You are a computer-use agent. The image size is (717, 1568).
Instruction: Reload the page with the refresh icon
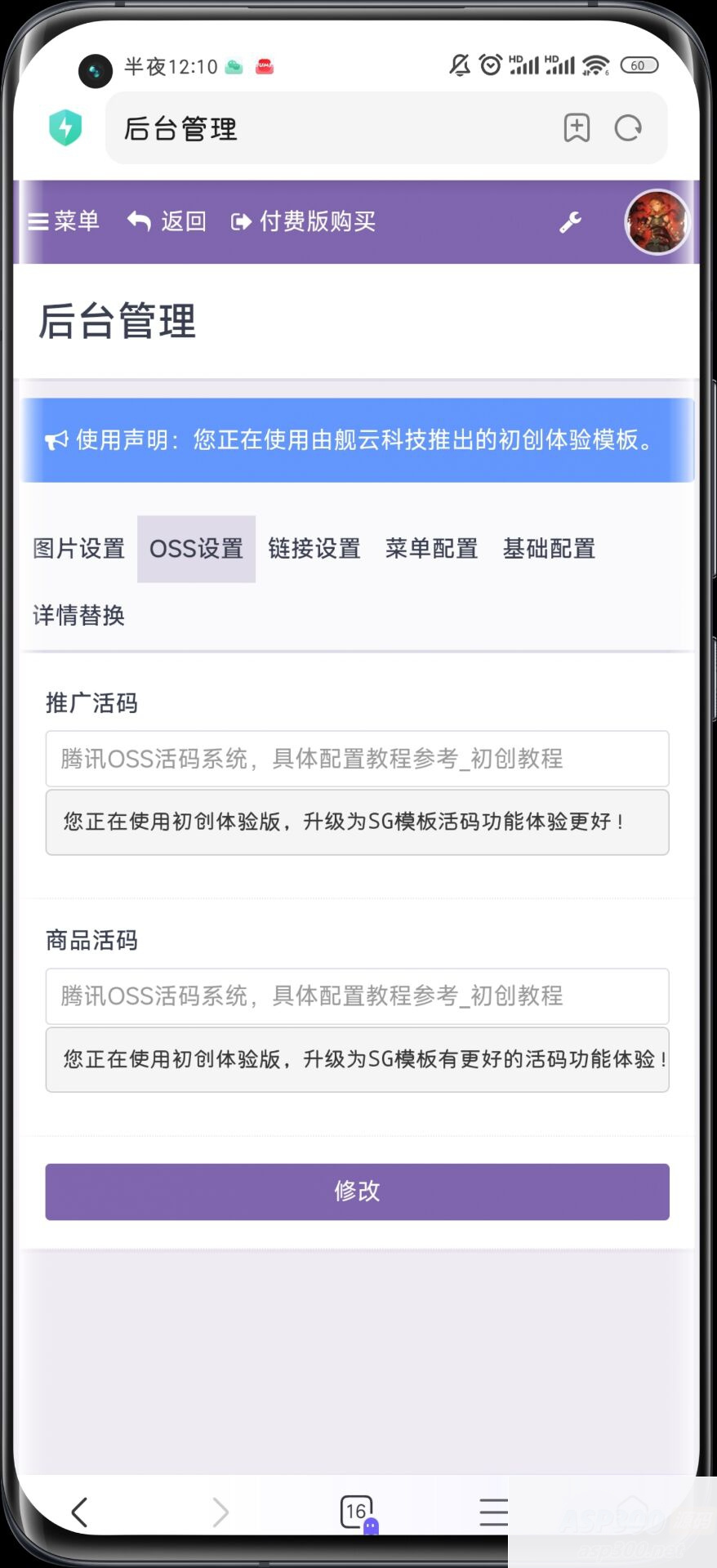click(x=627, y=127)
